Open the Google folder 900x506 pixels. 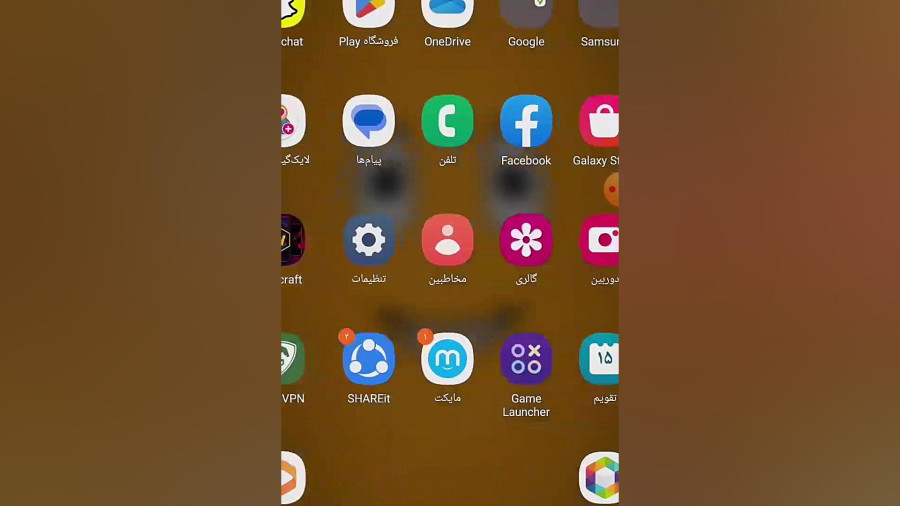click(x=526, y=12)
